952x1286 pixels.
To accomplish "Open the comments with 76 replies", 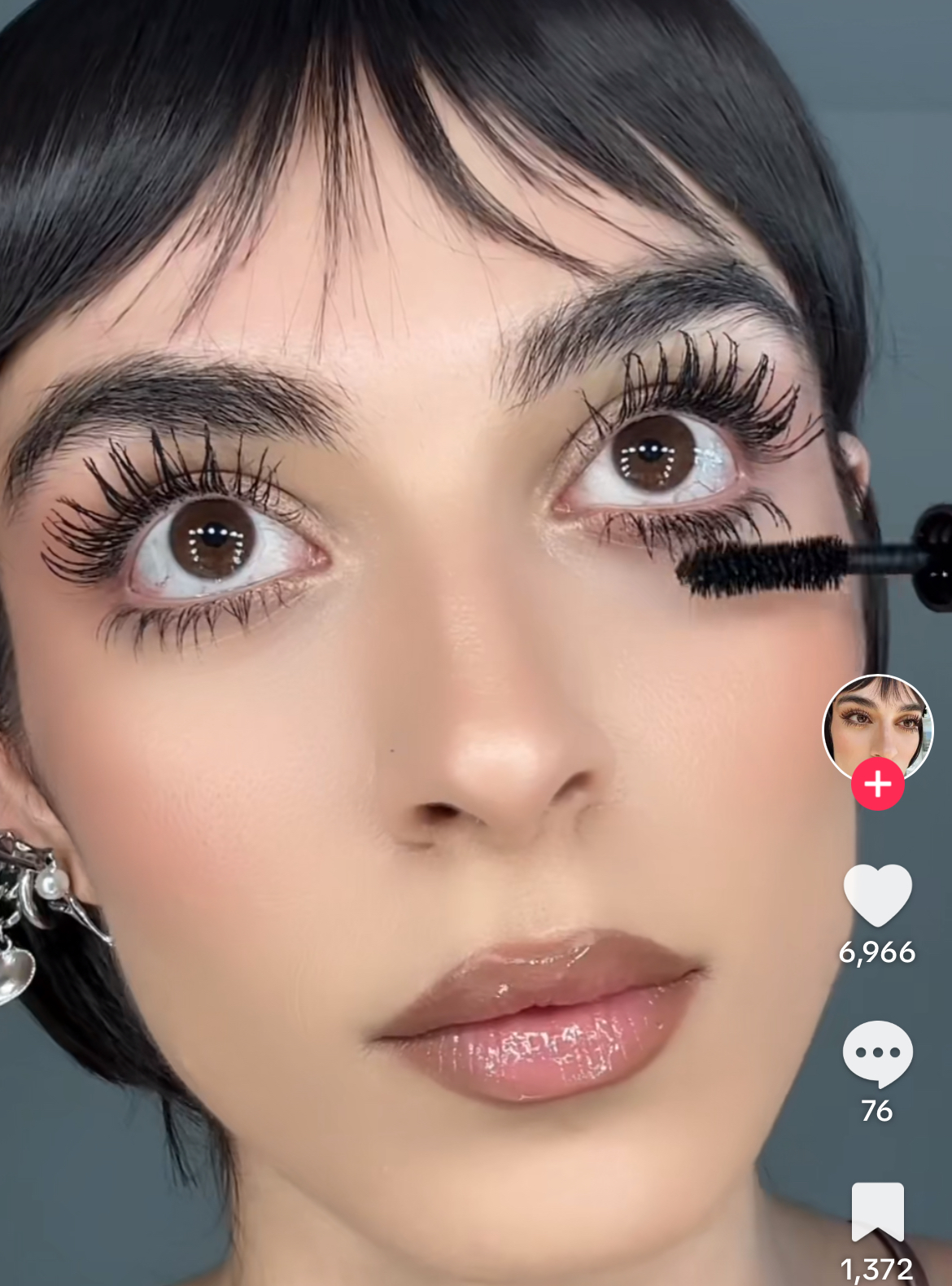I will point(877,1053).
